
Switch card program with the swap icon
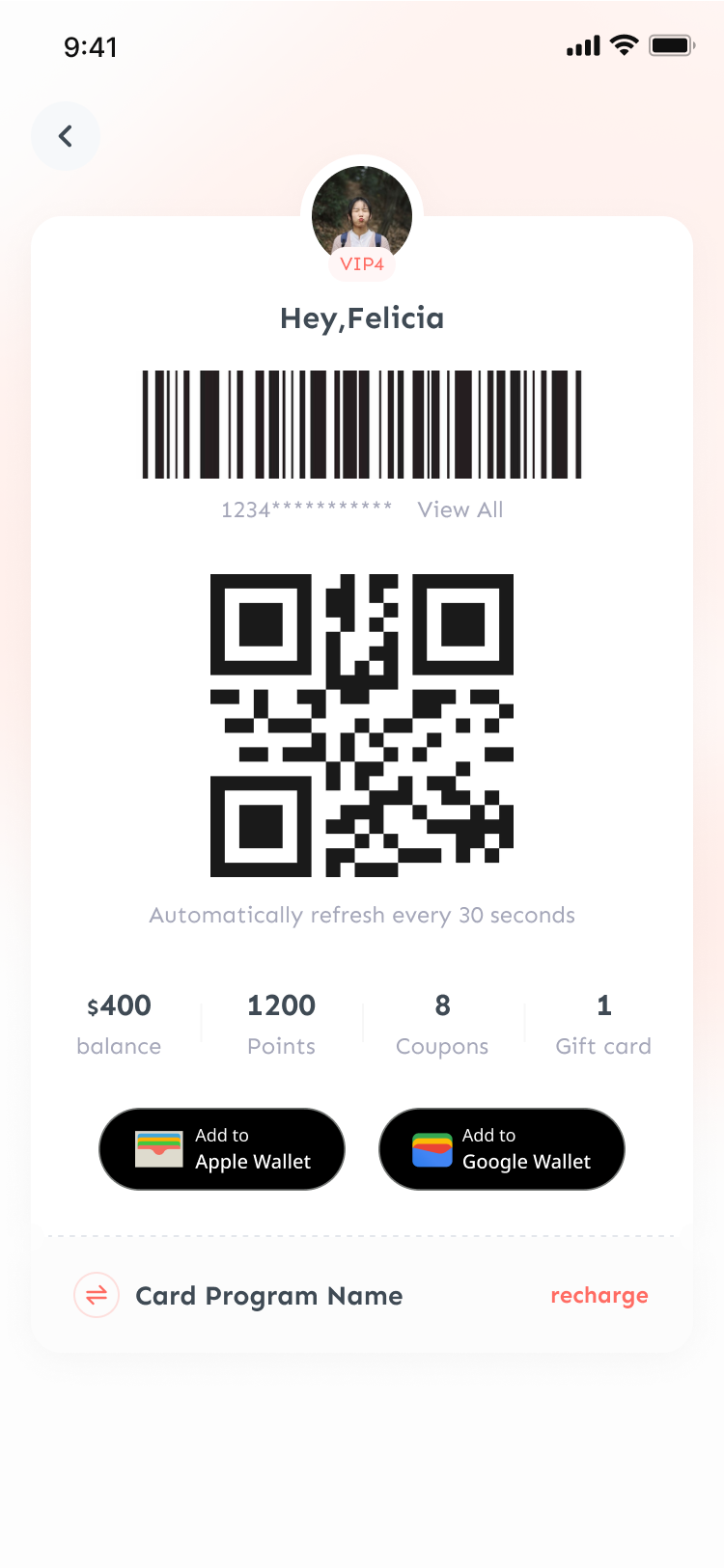pyautogui.click(x=97, y=1295)
